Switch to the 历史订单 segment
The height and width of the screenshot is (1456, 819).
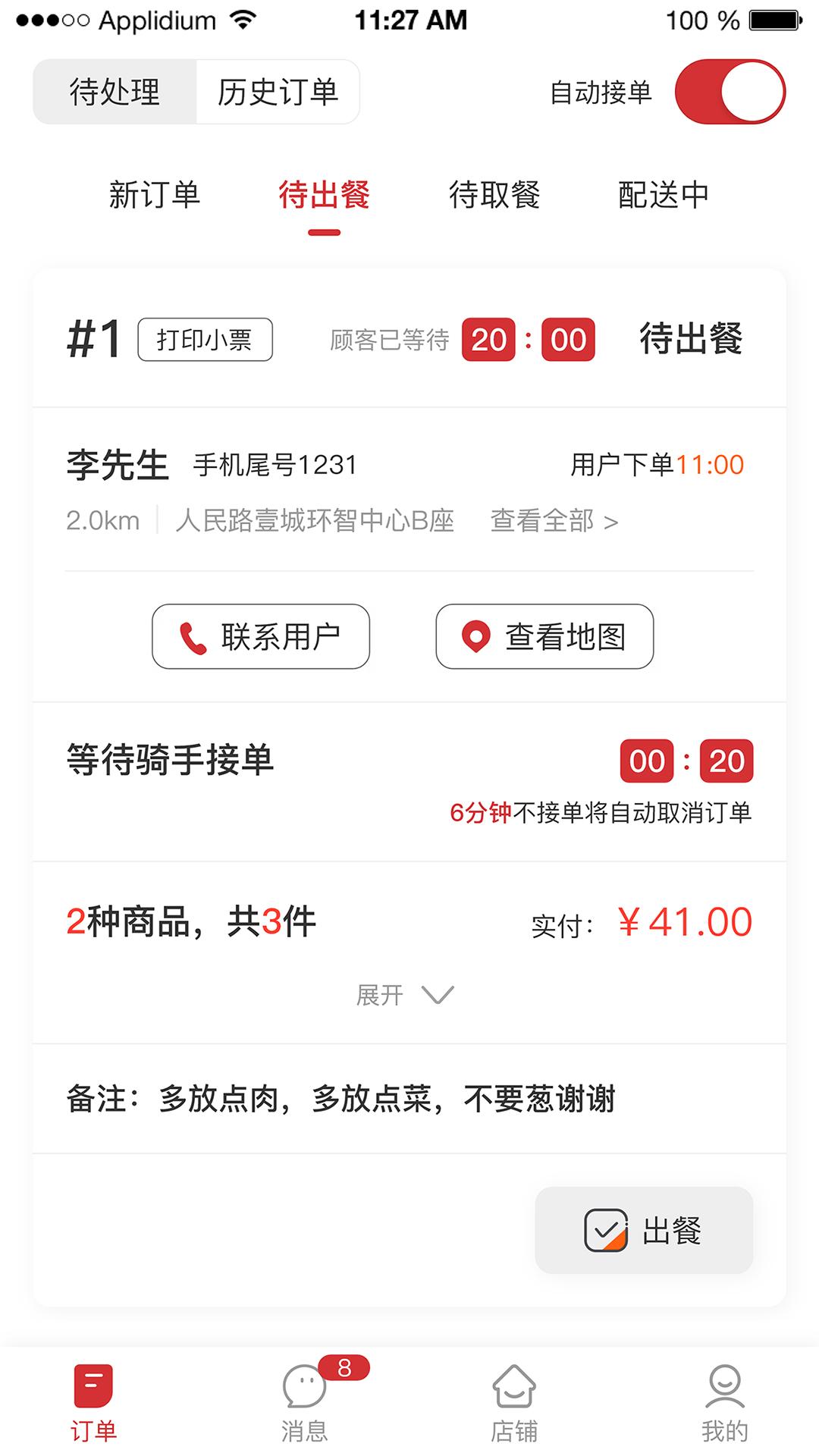278,92
